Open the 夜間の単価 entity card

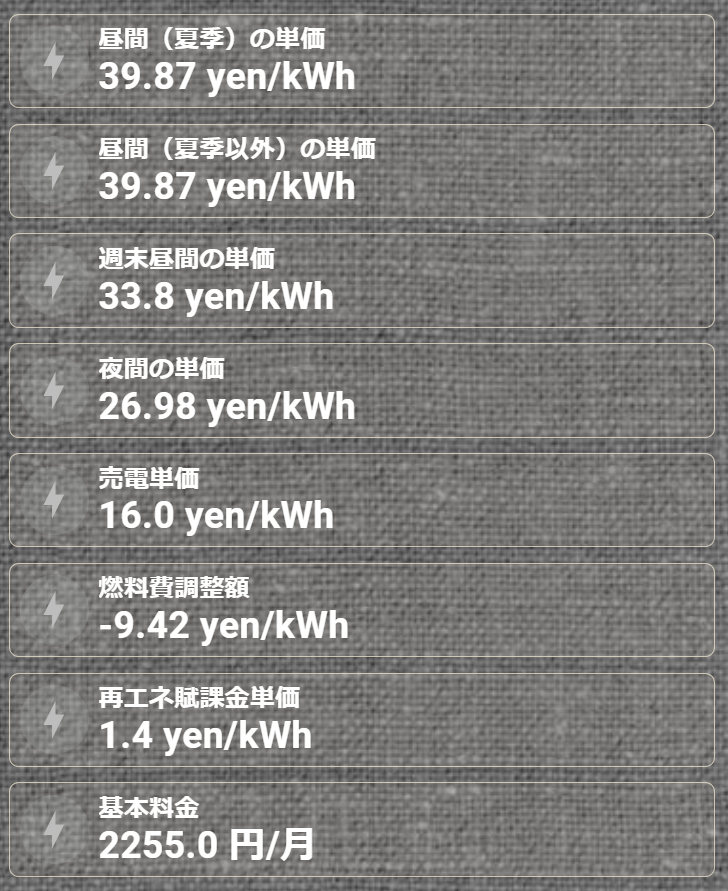click(362, 391)
